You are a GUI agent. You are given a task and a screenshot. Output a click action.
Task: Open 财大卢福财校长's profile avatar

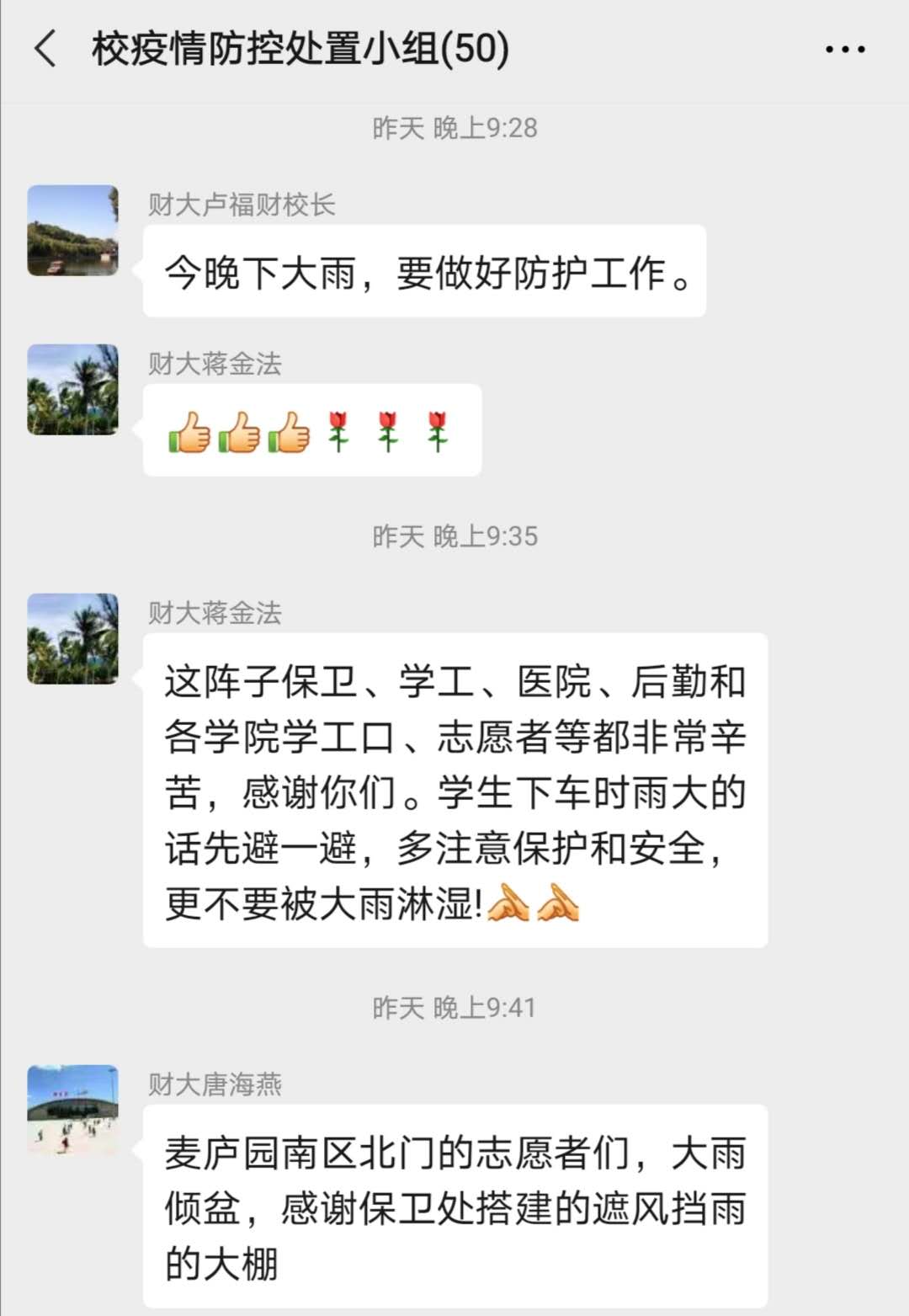click(x=73, y=231)
